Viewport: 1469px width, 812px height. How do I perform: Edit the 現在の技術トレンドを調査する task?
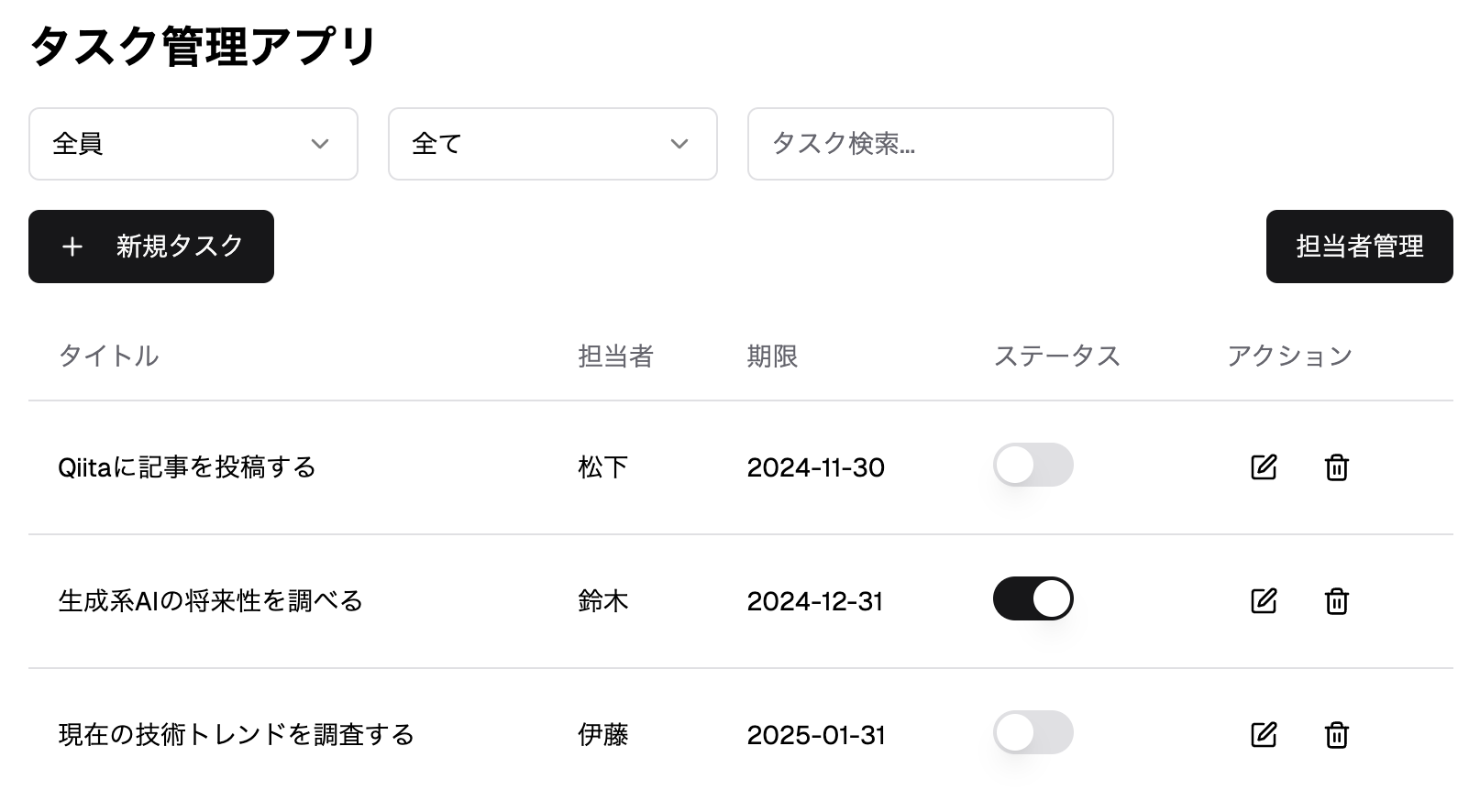pos(1264,735)
